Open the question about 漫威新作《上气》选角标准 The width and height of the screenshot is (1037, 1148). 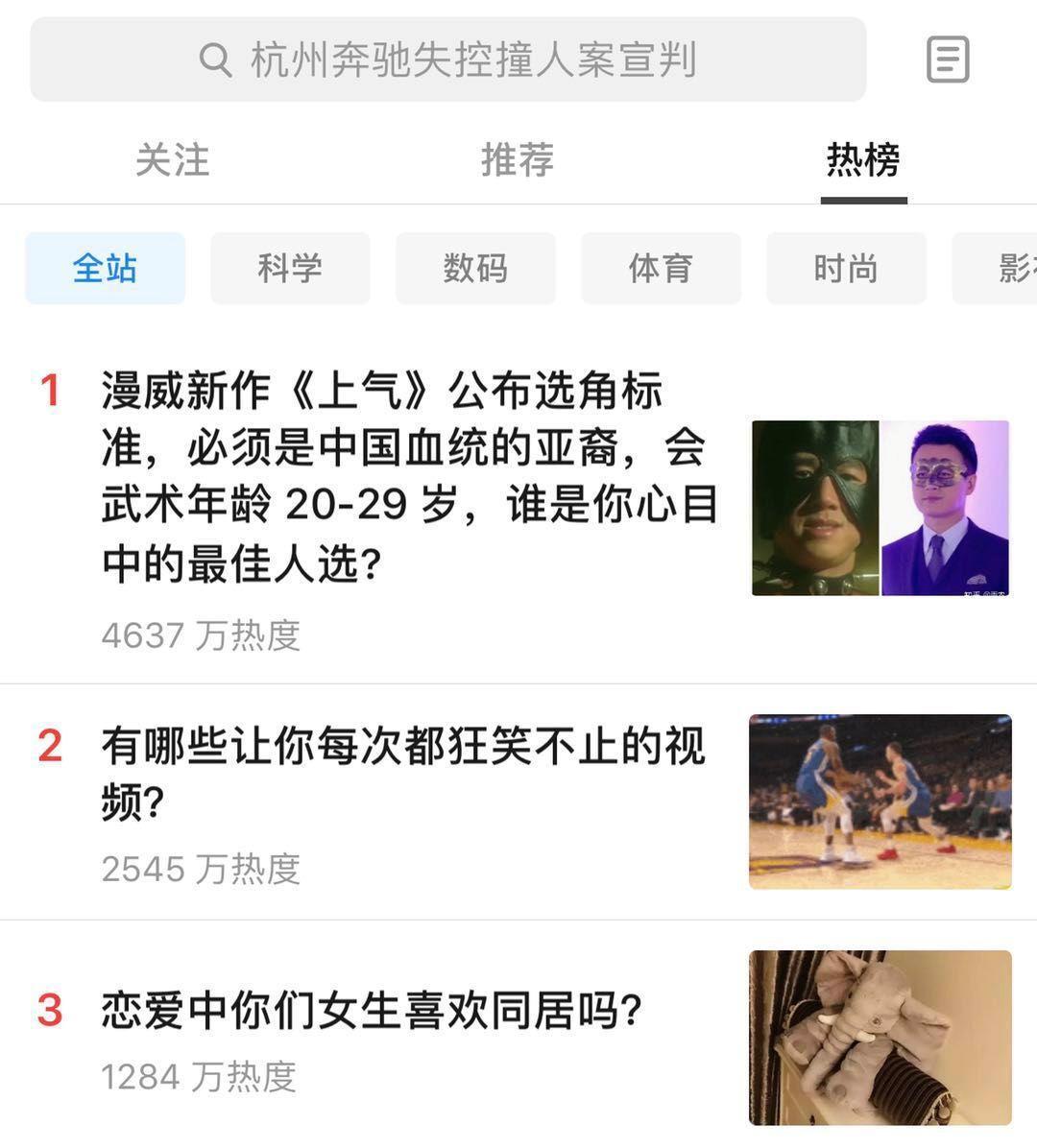click(x=408, y=476)
